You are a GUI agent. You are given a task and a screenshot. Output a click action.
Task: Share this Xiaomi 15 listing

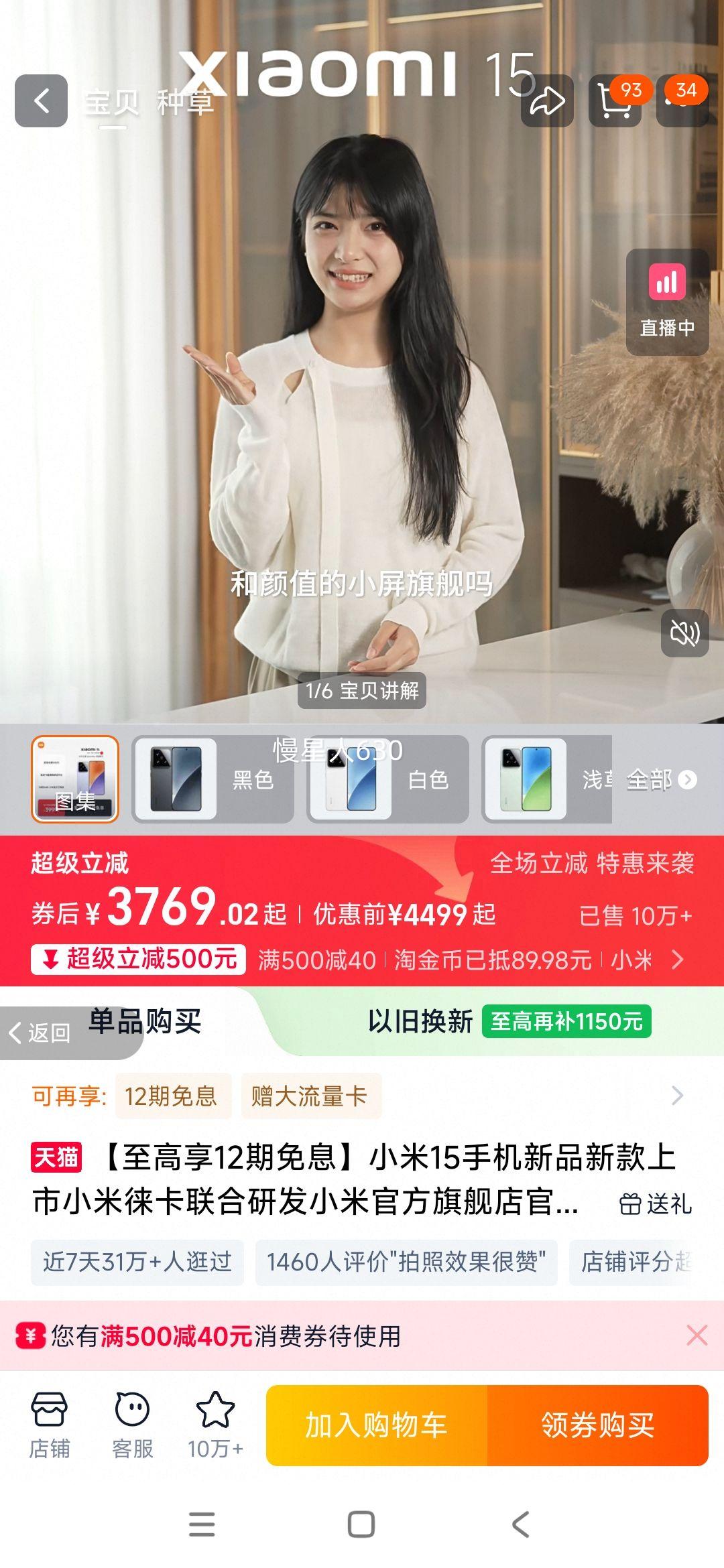[547, 101]
